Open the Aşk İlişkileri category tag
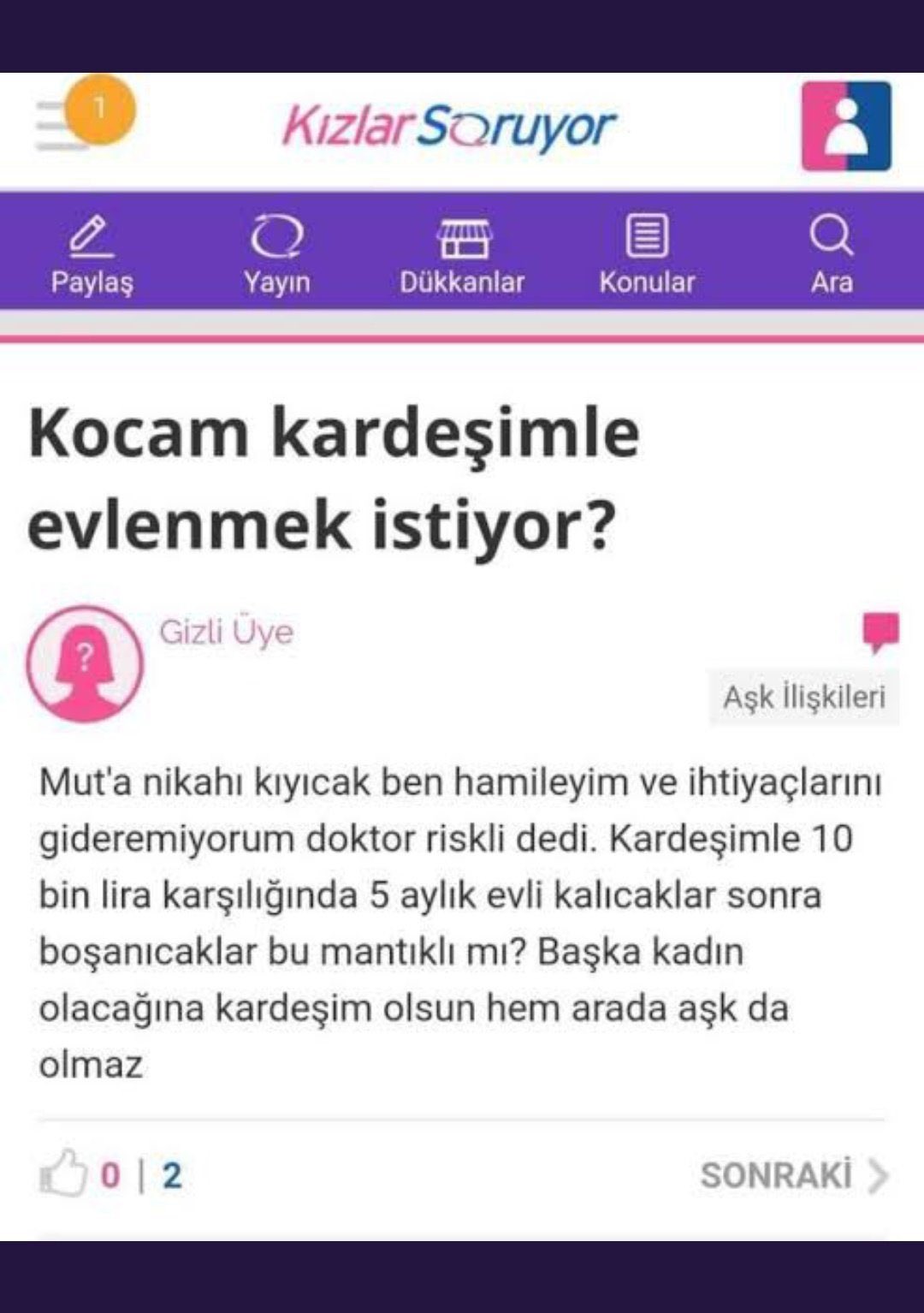The image size is (924, 1313). click(x=803, y=697)
